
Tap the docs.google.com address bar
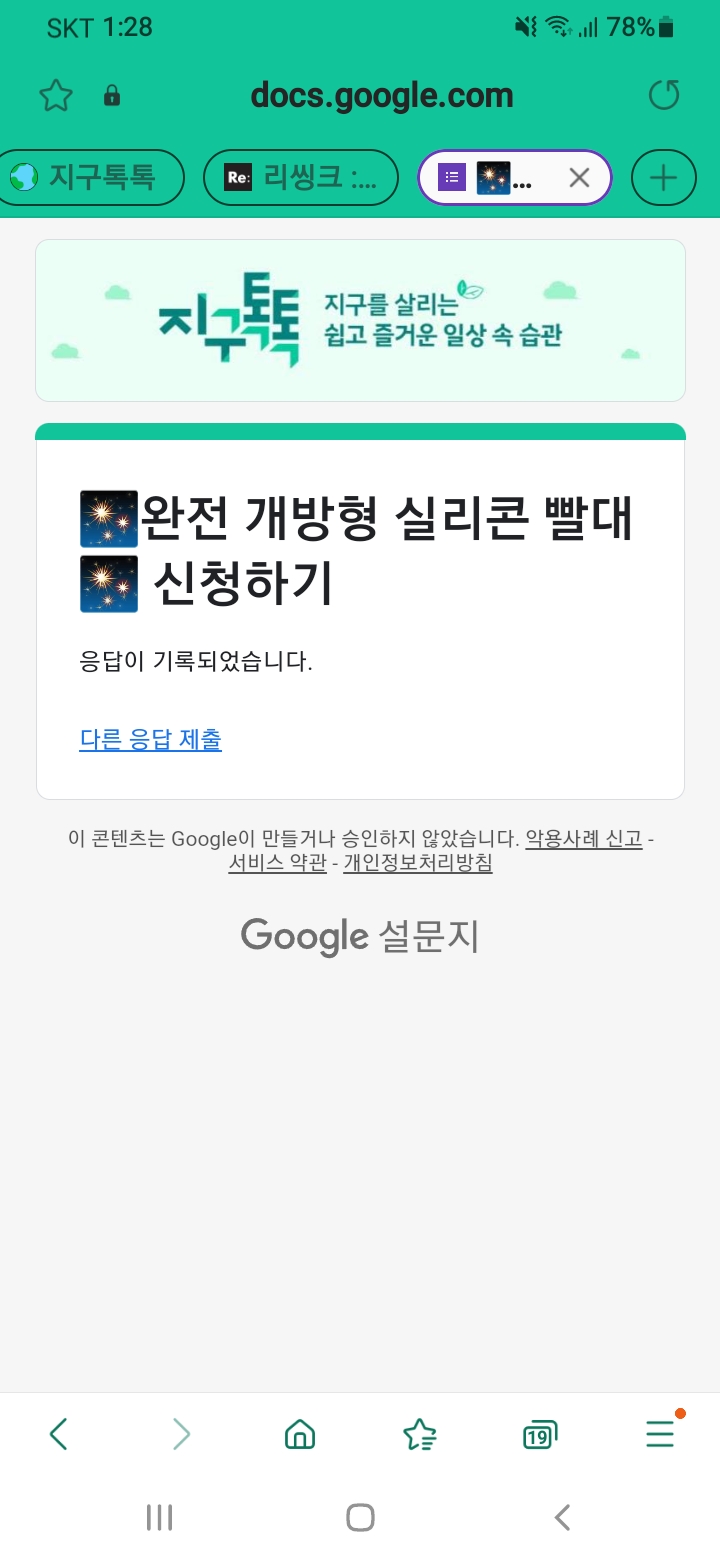coord(381,96)
